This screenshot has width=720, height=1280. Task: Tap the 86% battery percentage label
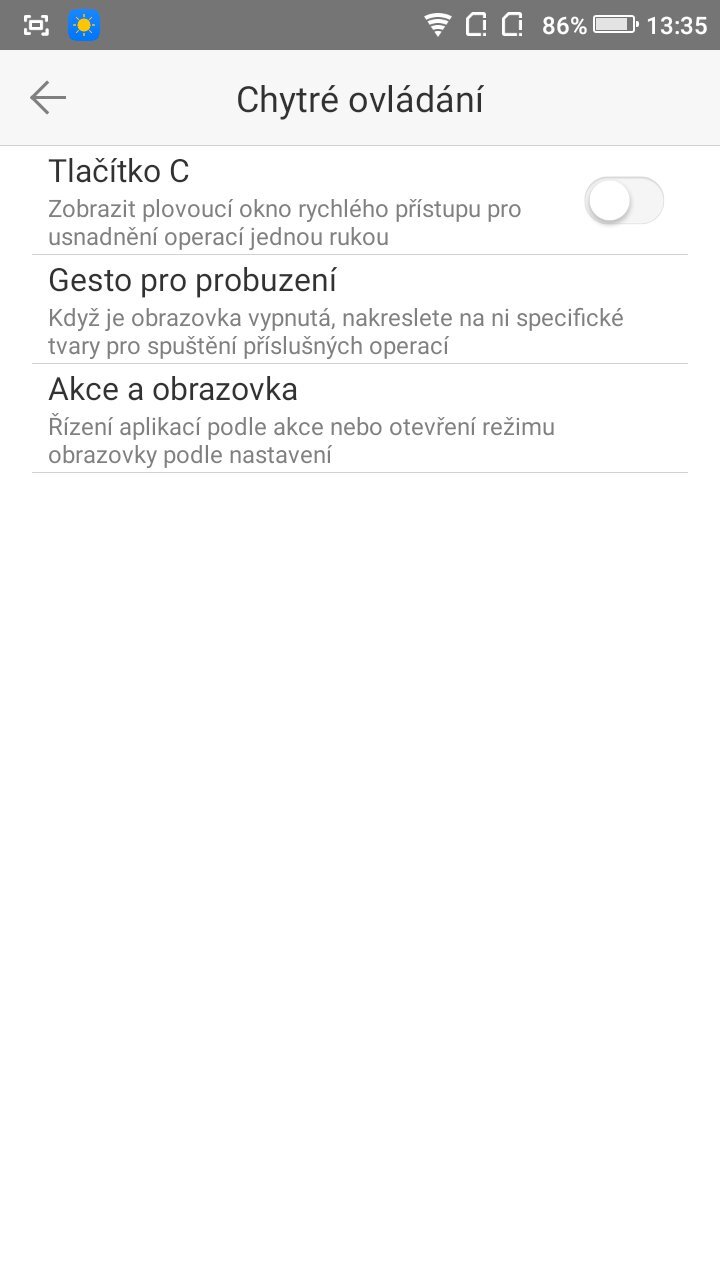pos(561,24)
